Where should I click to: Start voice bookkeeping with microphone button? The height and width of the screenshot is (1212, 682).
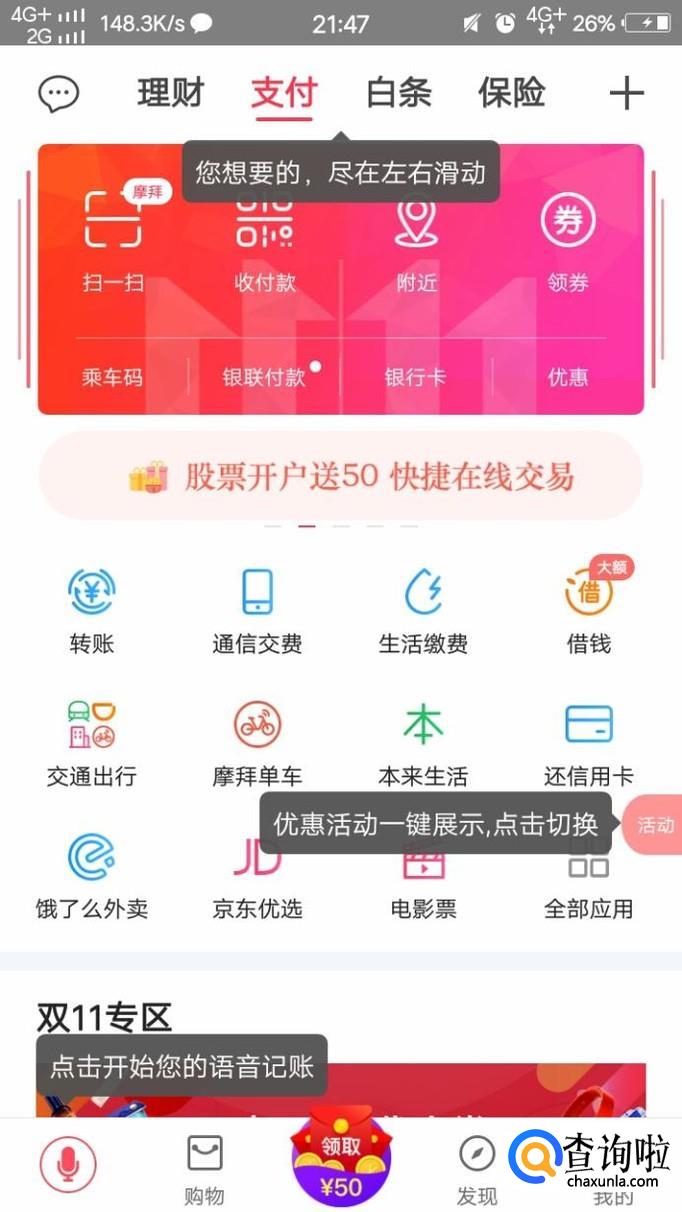pyautogui.click(x=68, y=1165)
